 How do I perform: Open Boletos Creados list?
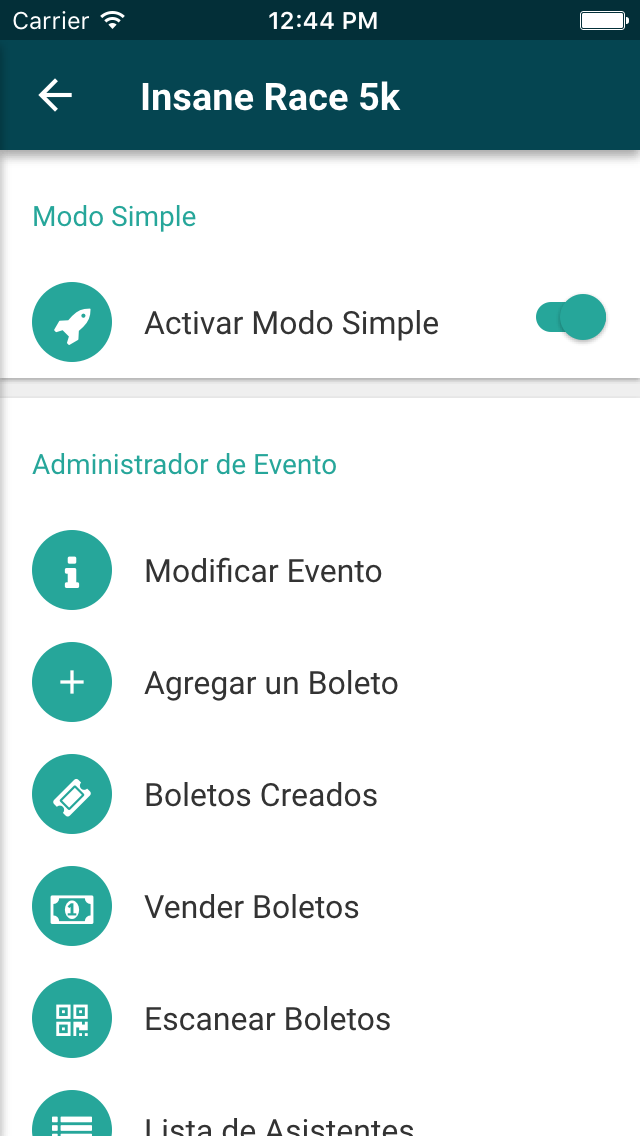[320, 794]
